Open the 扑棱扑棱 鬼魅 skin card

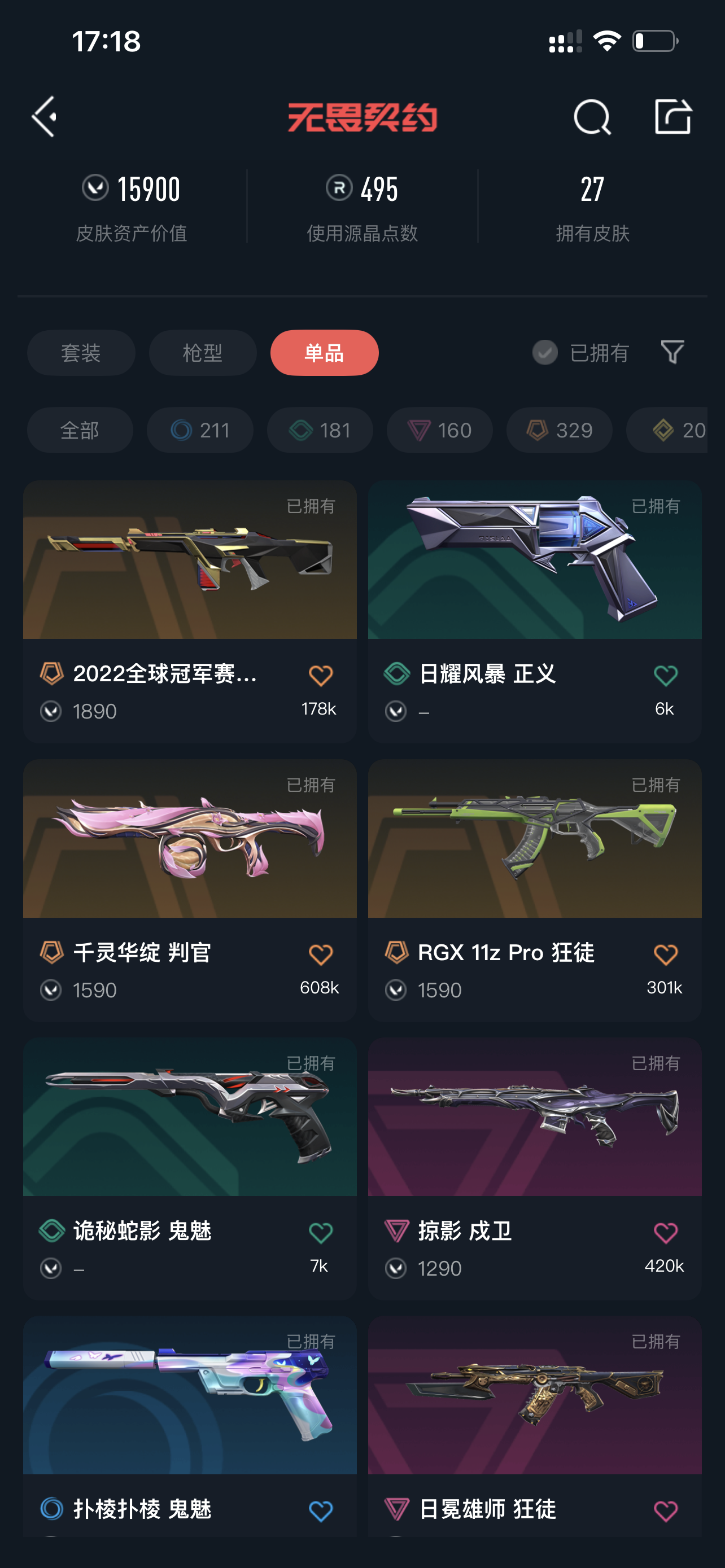coord(189,1396)
